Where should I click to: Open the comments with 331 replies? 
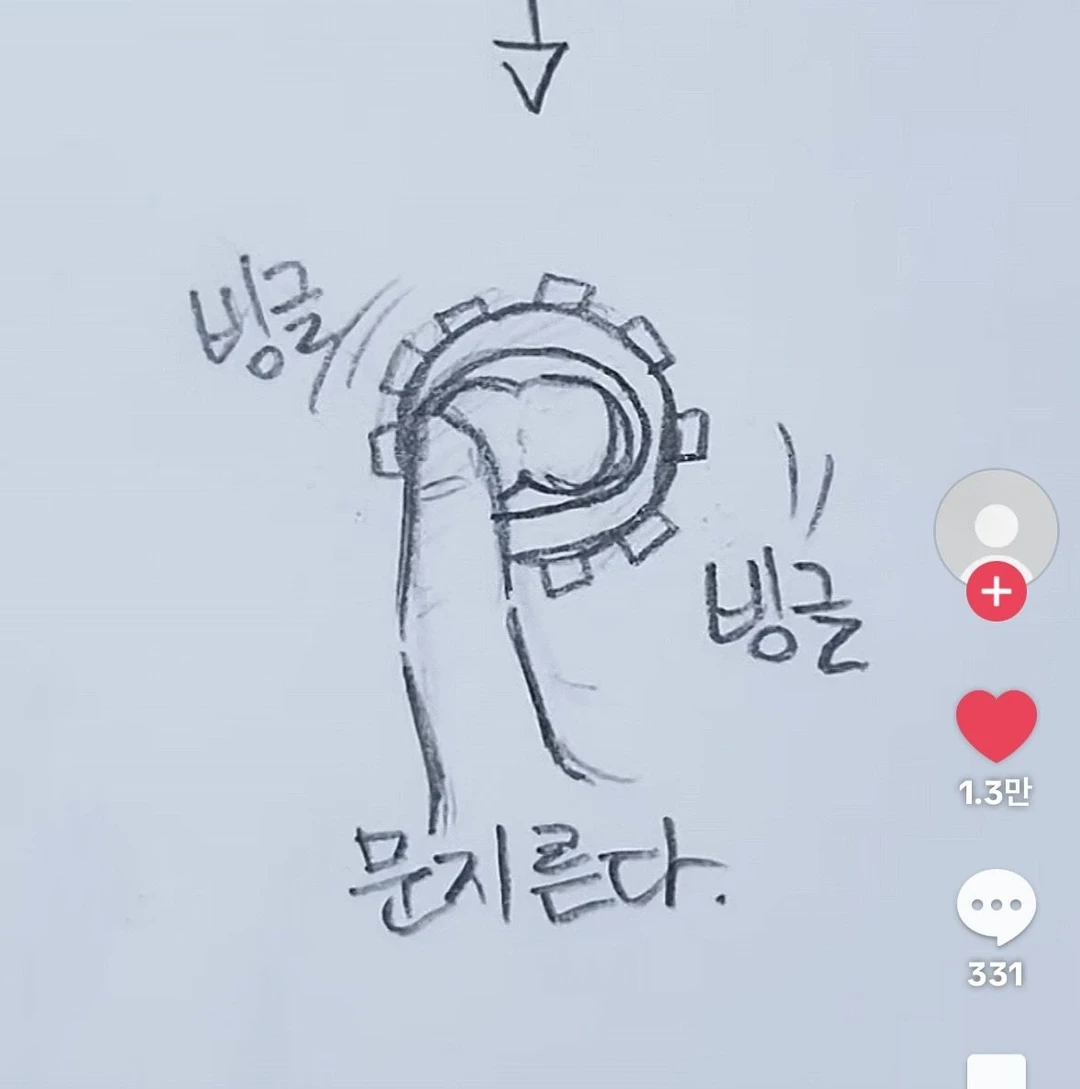996,908
